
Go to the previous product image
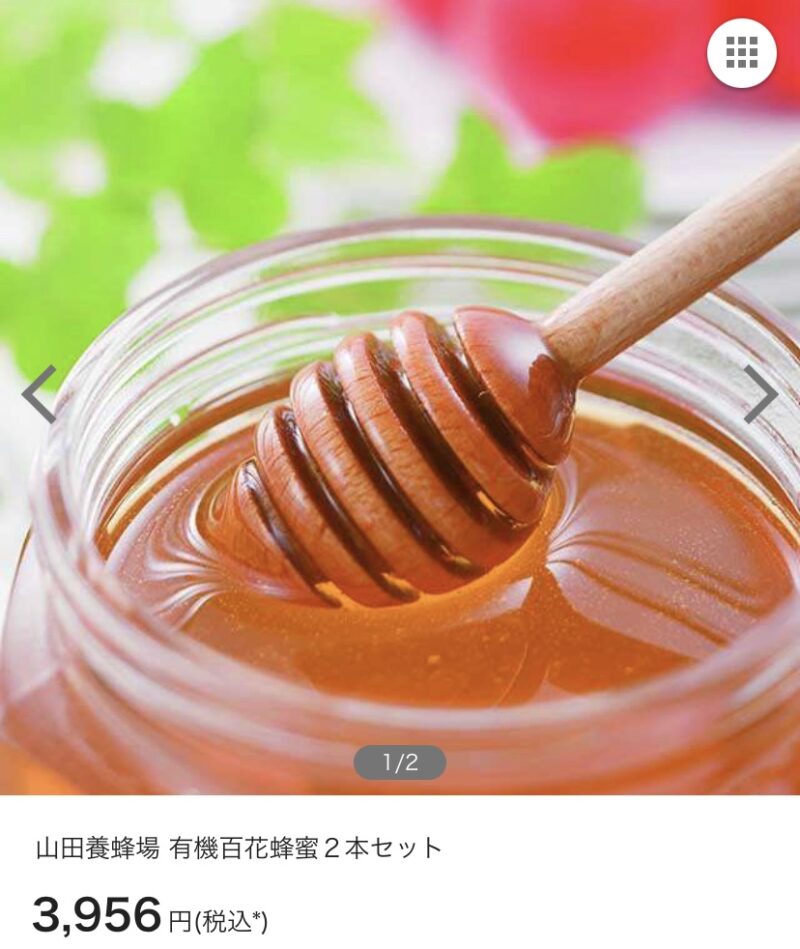[39, 394]
